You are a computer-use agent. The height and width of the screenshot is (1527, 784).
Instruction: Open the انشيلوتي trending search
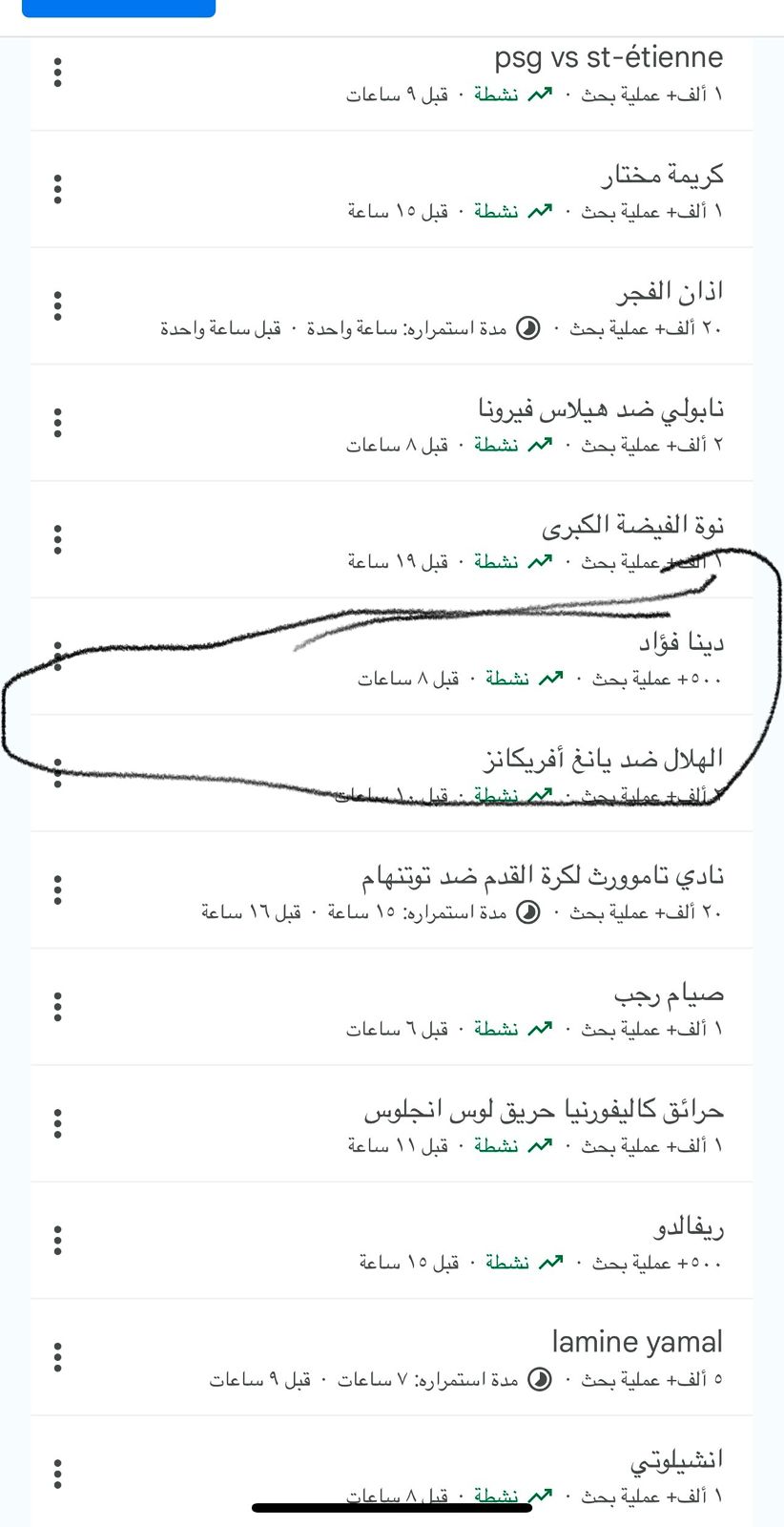click(x=676, y=1460)
